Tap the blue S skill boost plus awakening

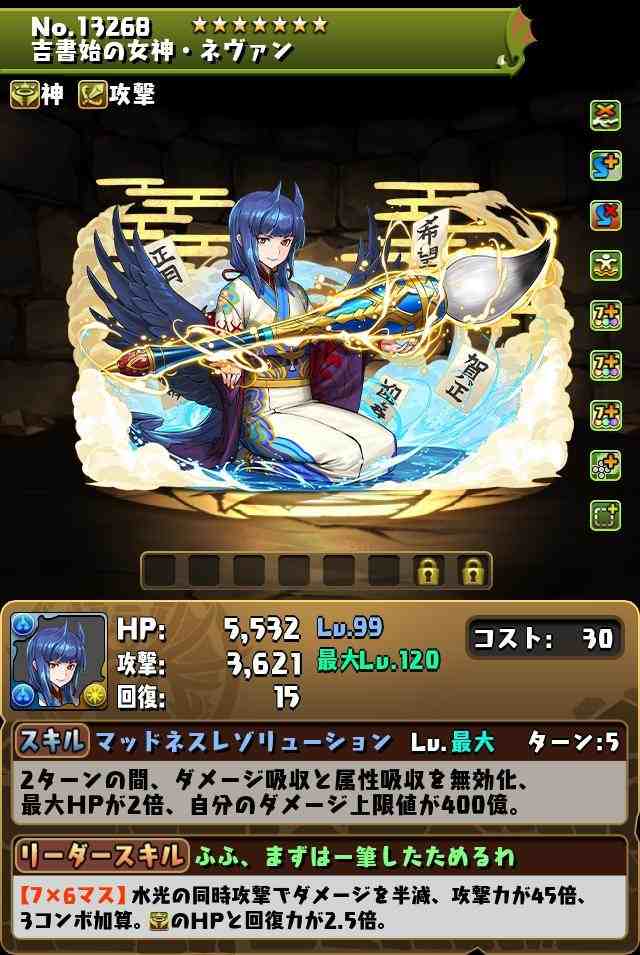click(605, 165)
